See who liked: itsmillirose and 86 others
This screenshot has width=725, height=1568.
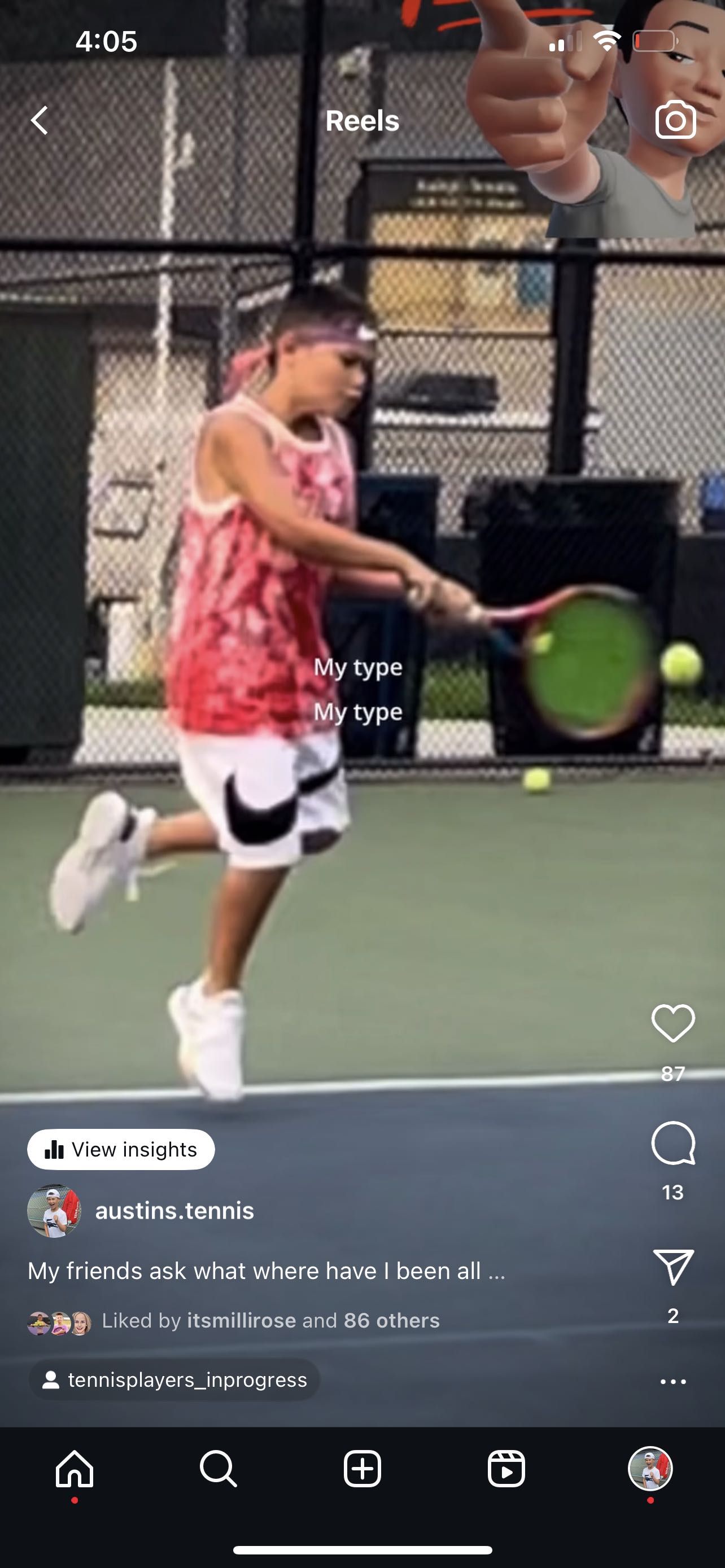[x=270, y=1320]
